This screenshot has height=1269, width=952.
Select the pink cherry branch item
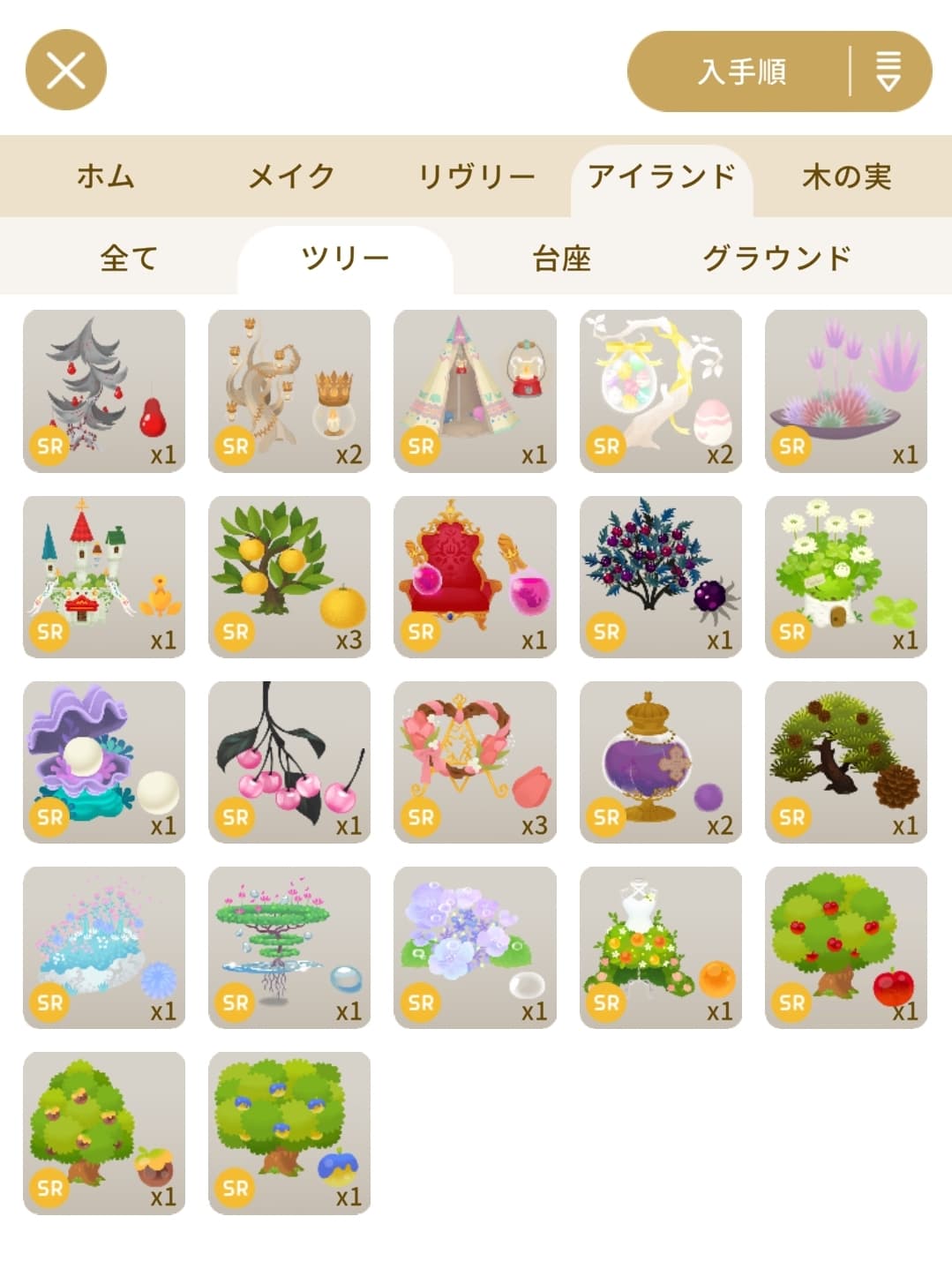pos(289,762)
